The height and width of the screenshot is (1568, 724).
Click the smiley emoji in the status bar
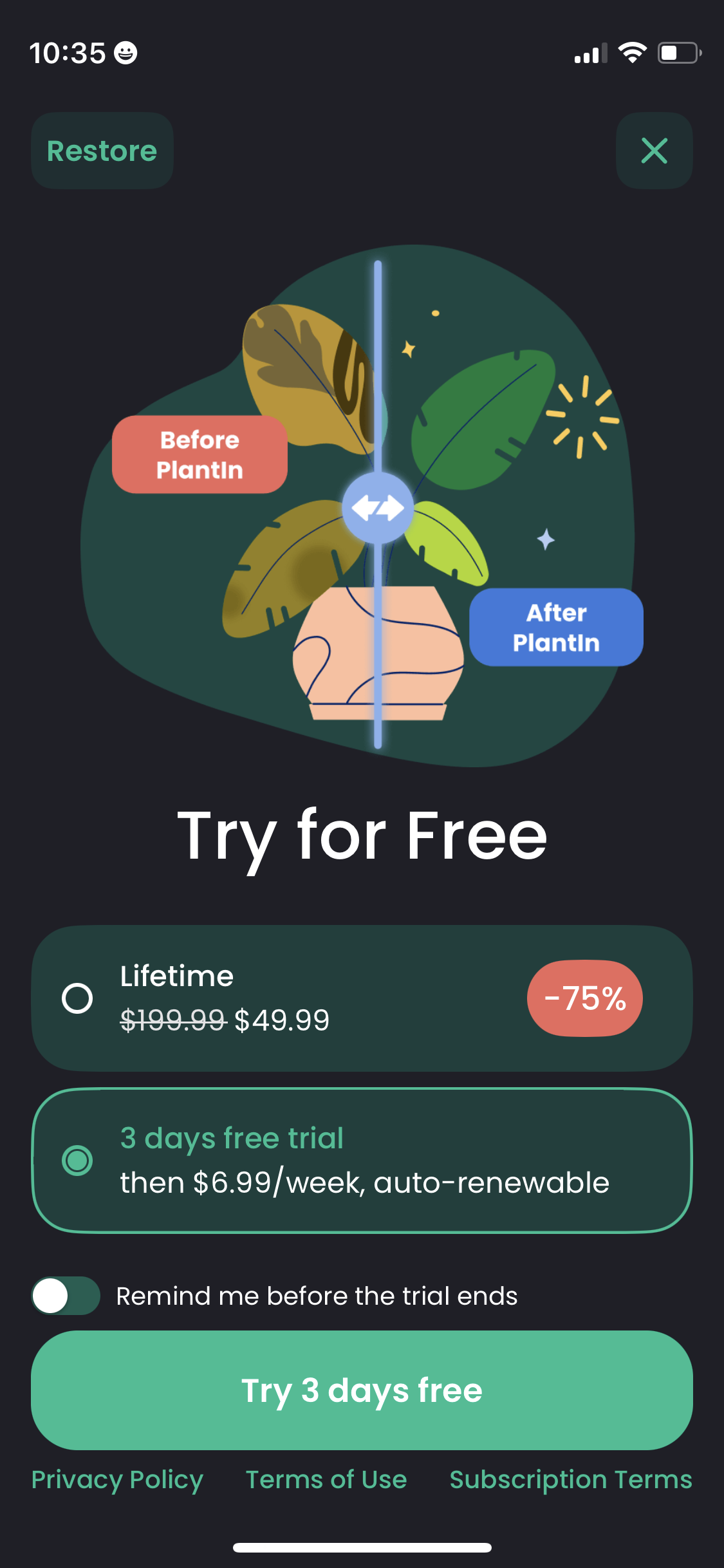(125, 53)
